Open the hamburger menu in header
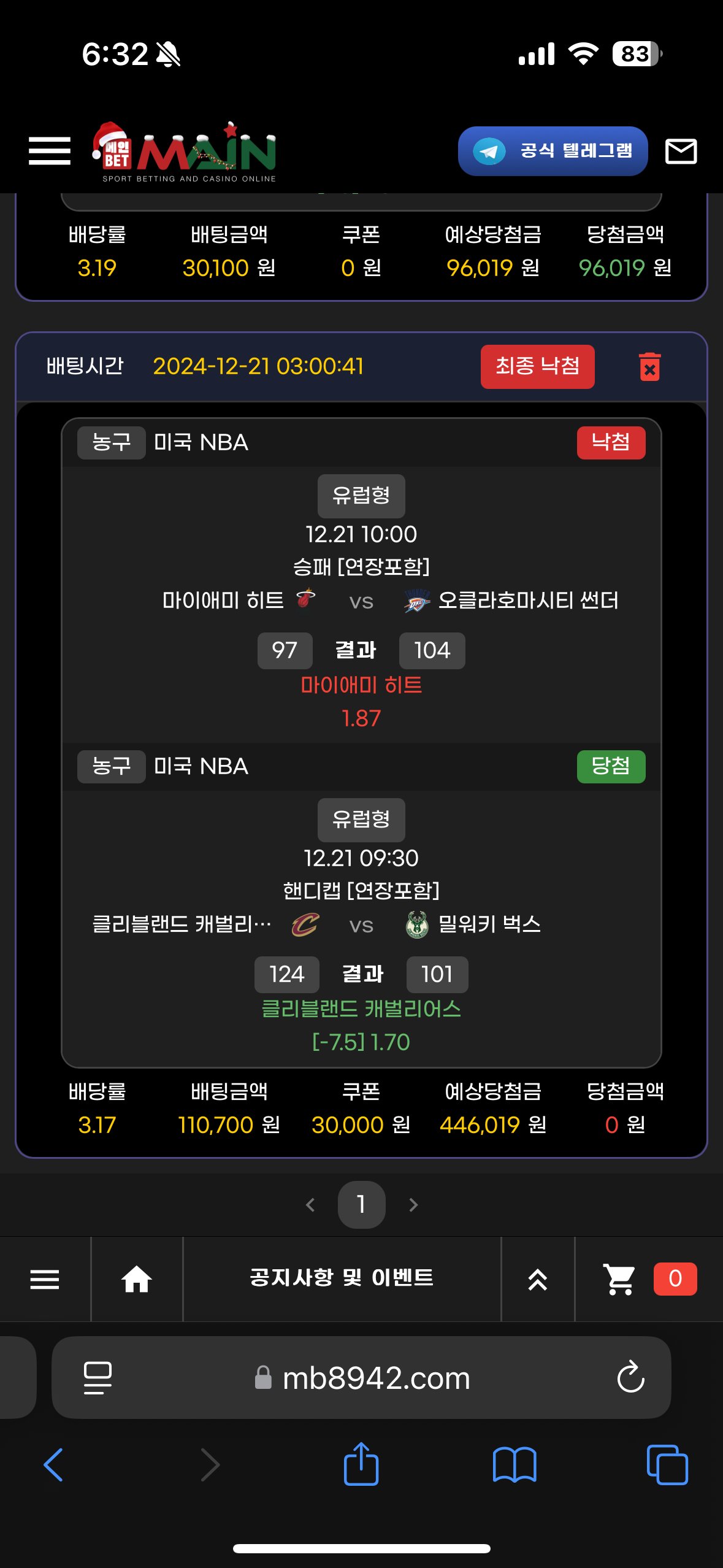This screenshot has width=723, height=1568. (x=49, y=151)
